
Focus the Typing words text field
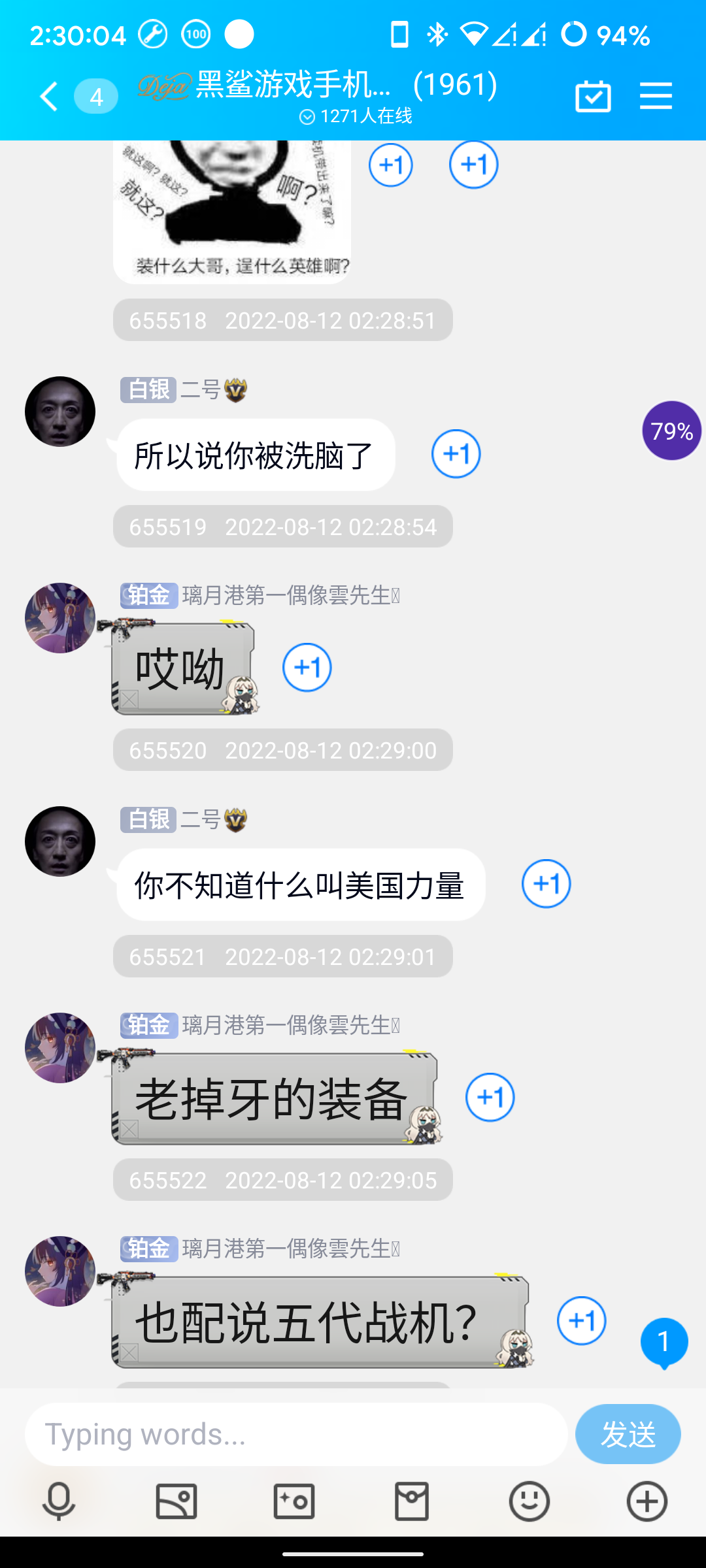[x=295, y=1434]
